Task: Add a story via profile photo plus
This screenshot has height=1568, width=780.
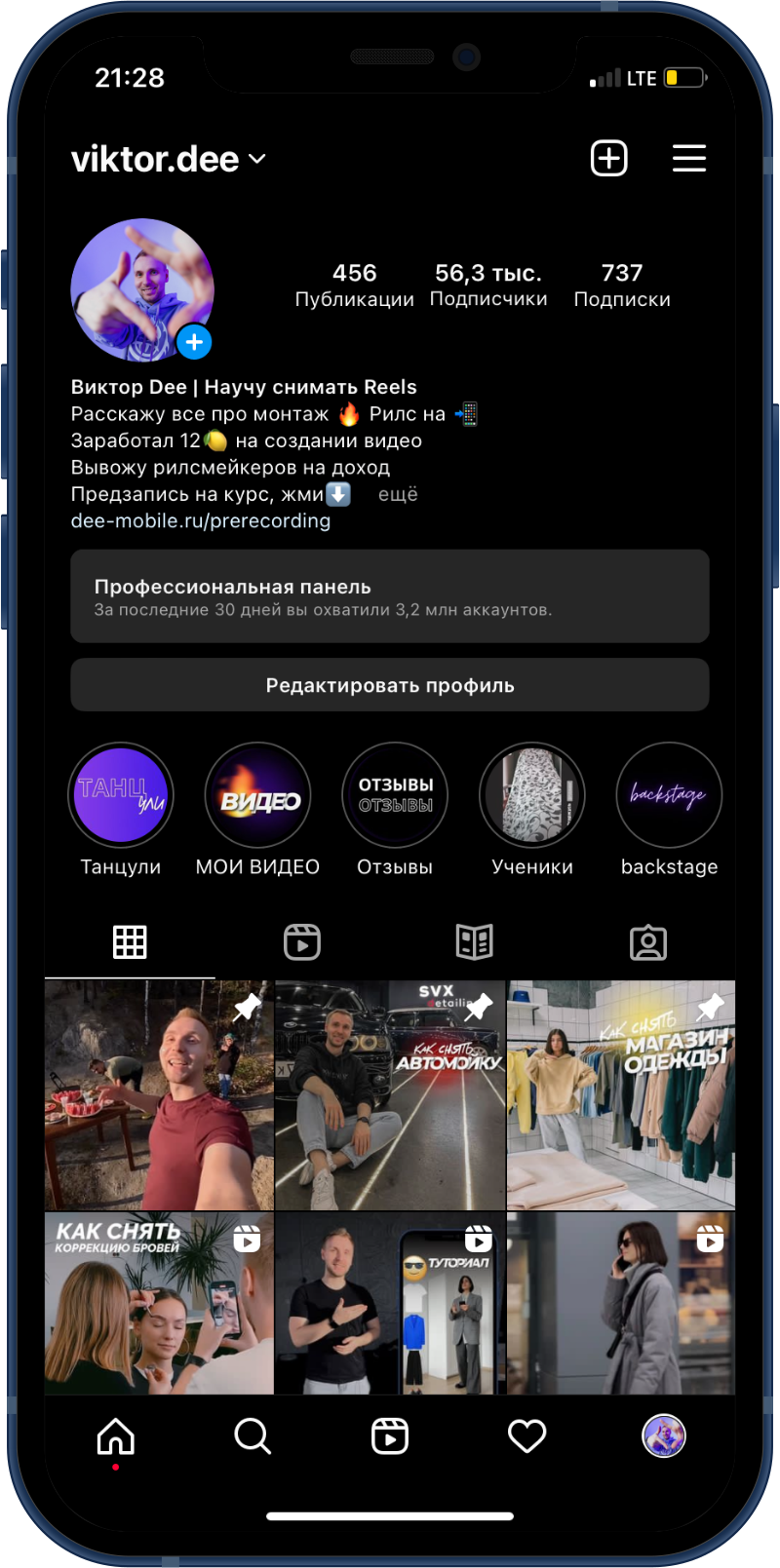Action: coord(194,342)
